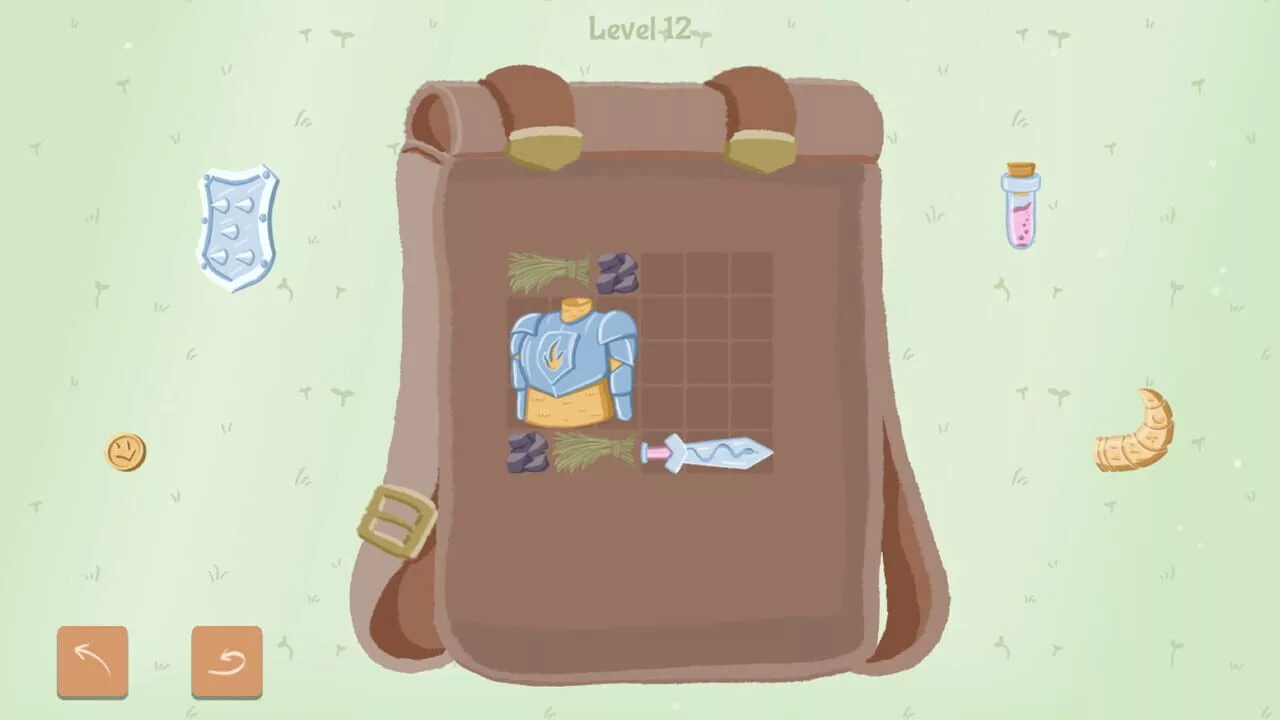
Task: Select the pink potion vial
Action: coord(1020,206)
